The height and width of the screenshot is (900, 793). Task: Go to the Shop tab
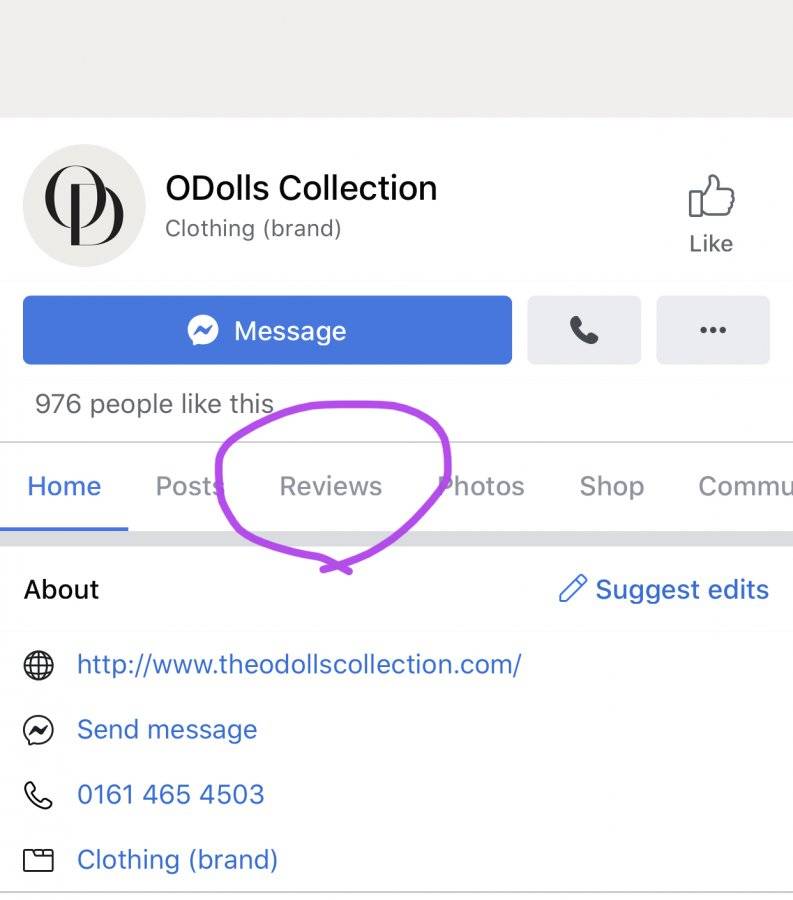612,486
